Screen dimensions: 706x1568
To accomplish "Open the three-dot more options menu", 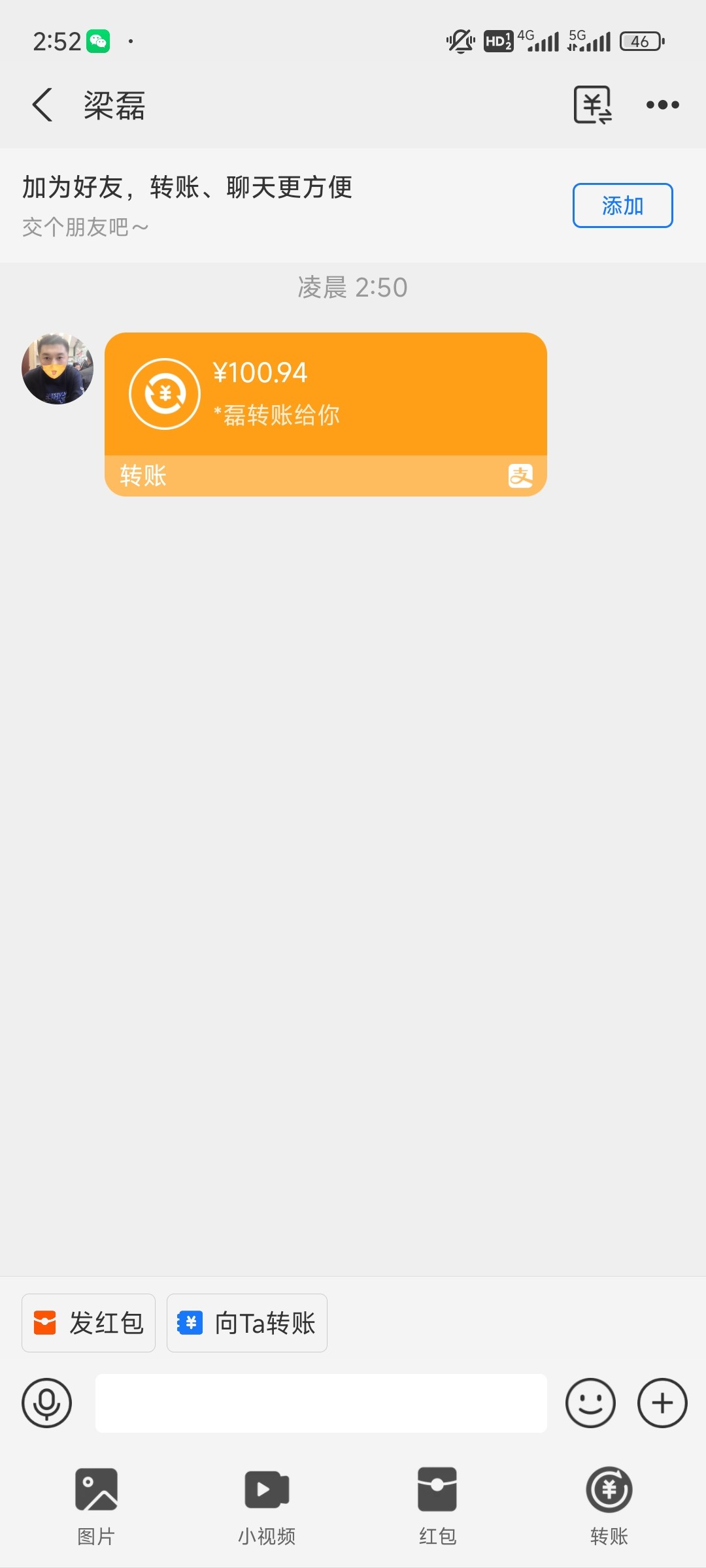I will (x=662, y=105).
